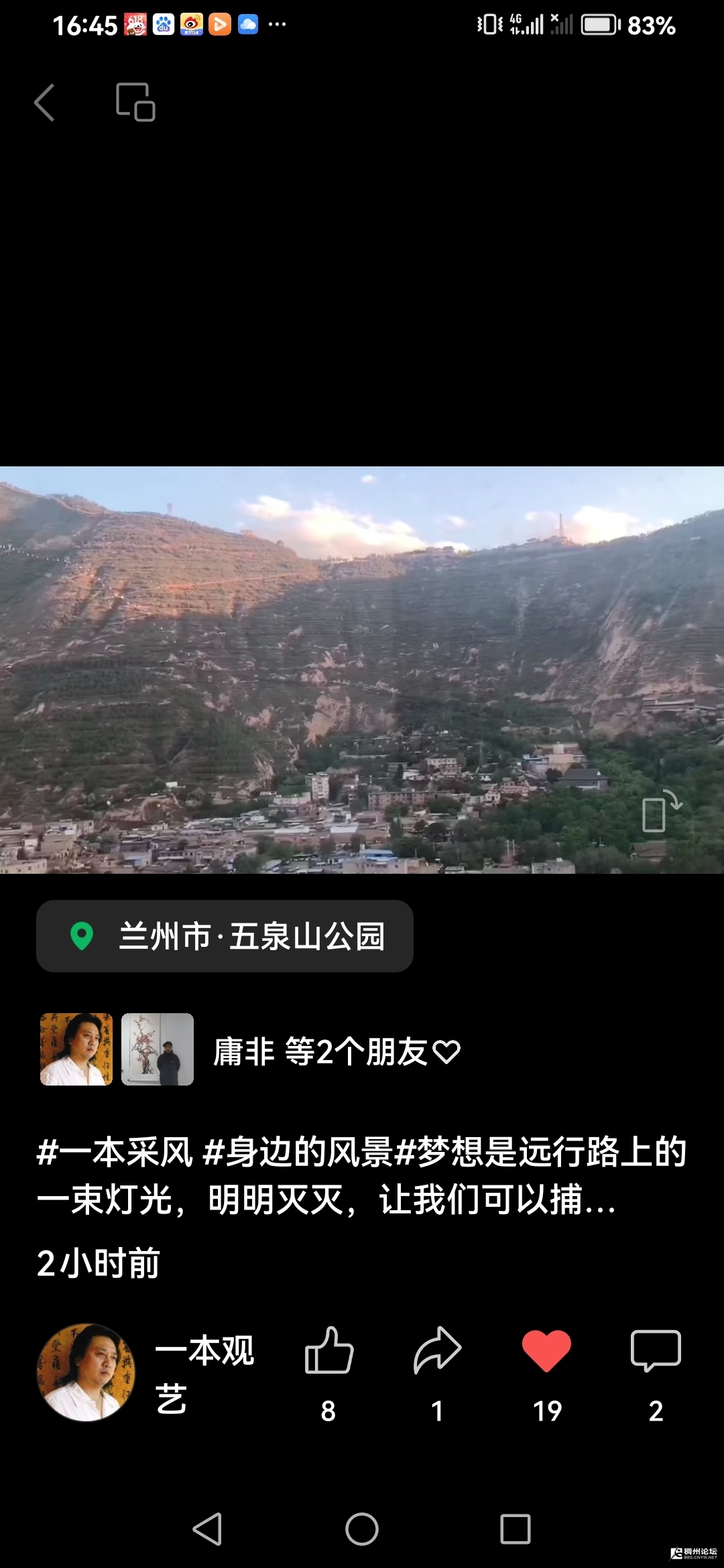
Task: Give the video a thumbs up
Action: (328, 1352)
